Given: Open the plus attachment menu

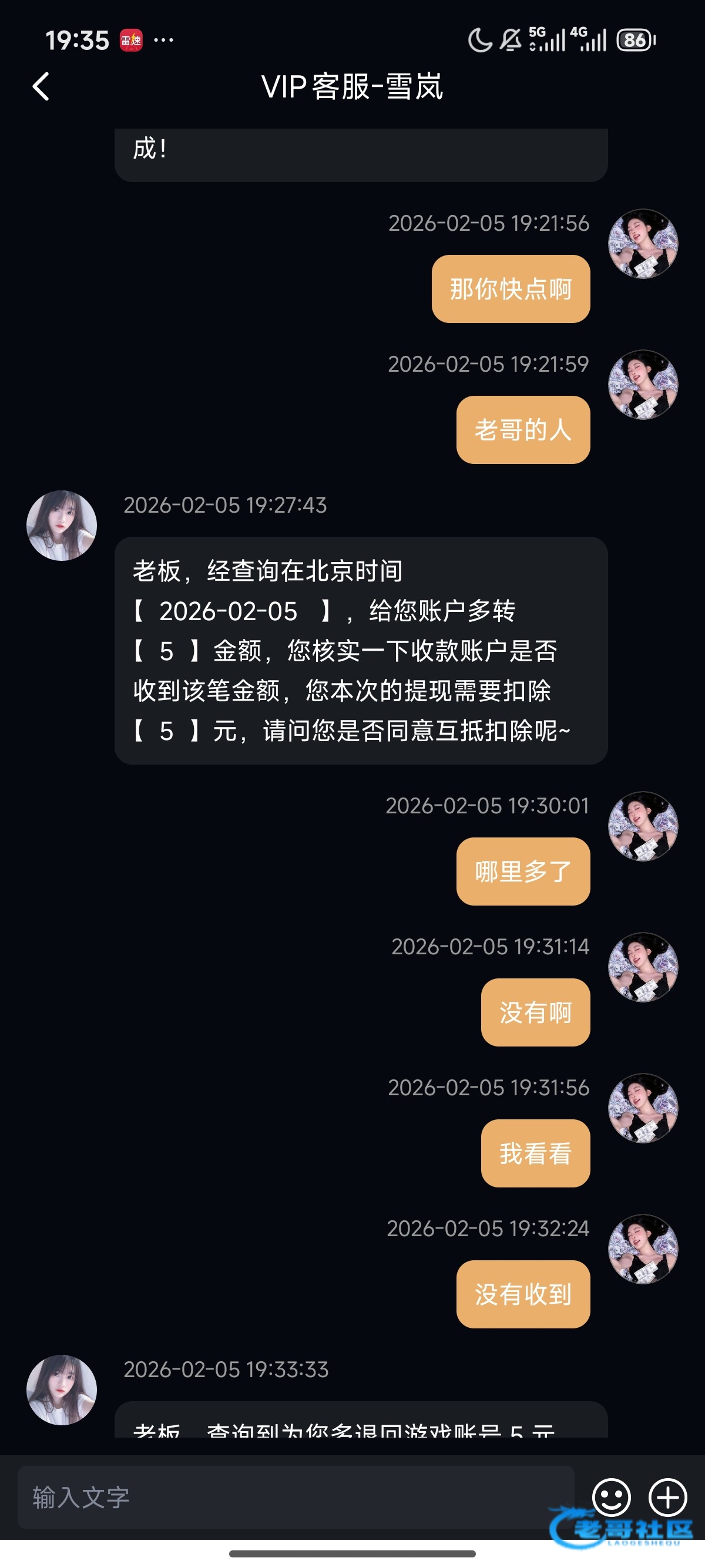Looking at the screenshot, I should [x=667, y=1497].
